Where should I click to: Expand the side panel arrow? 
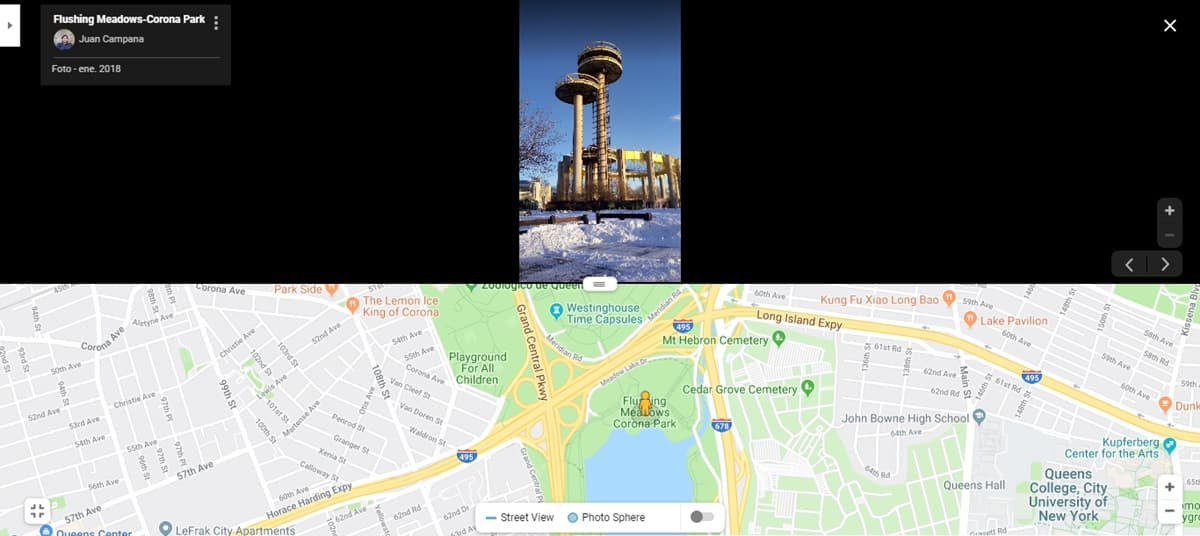9,26
